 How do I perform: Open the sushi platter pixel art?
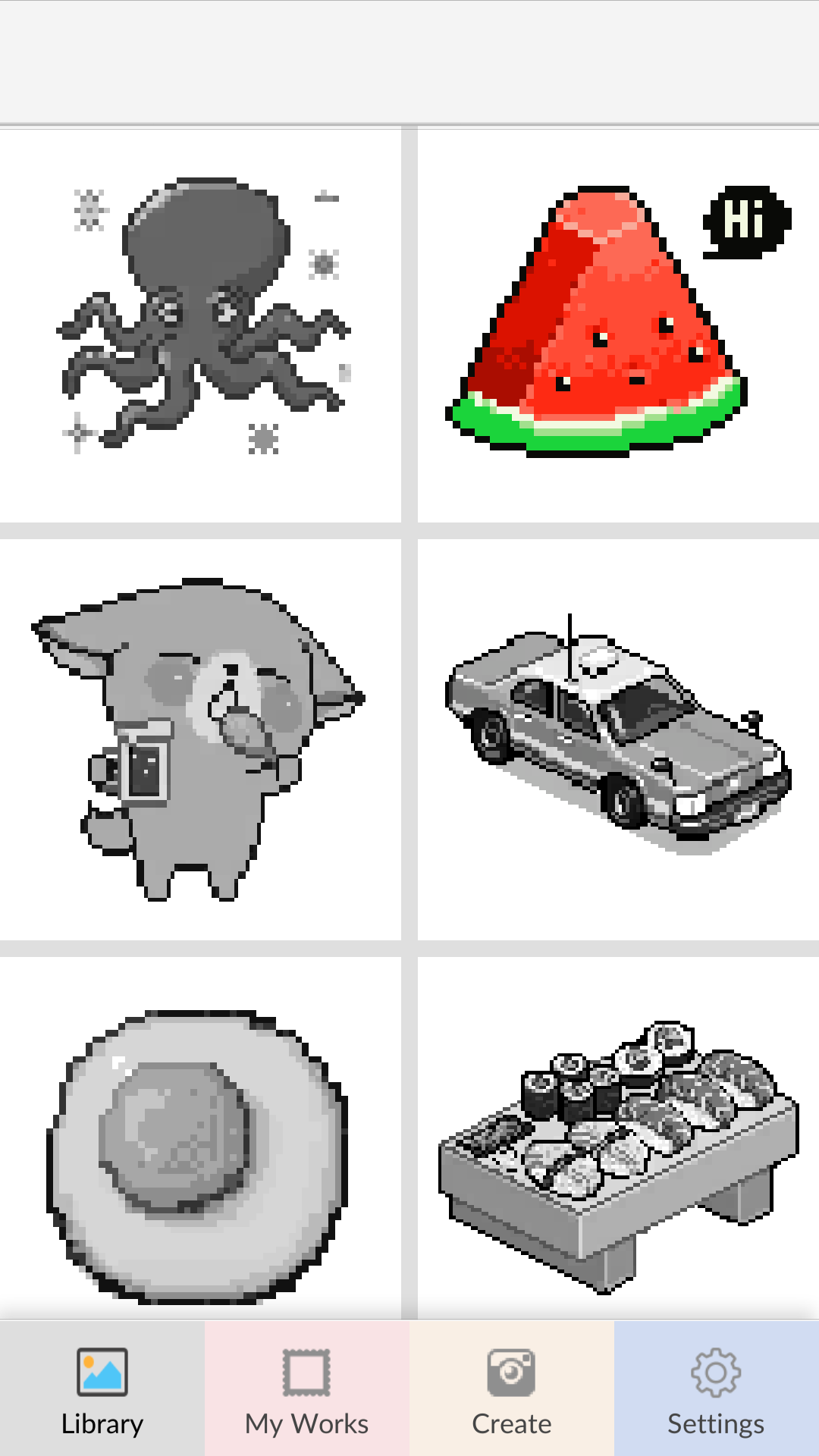[618, 1139]
